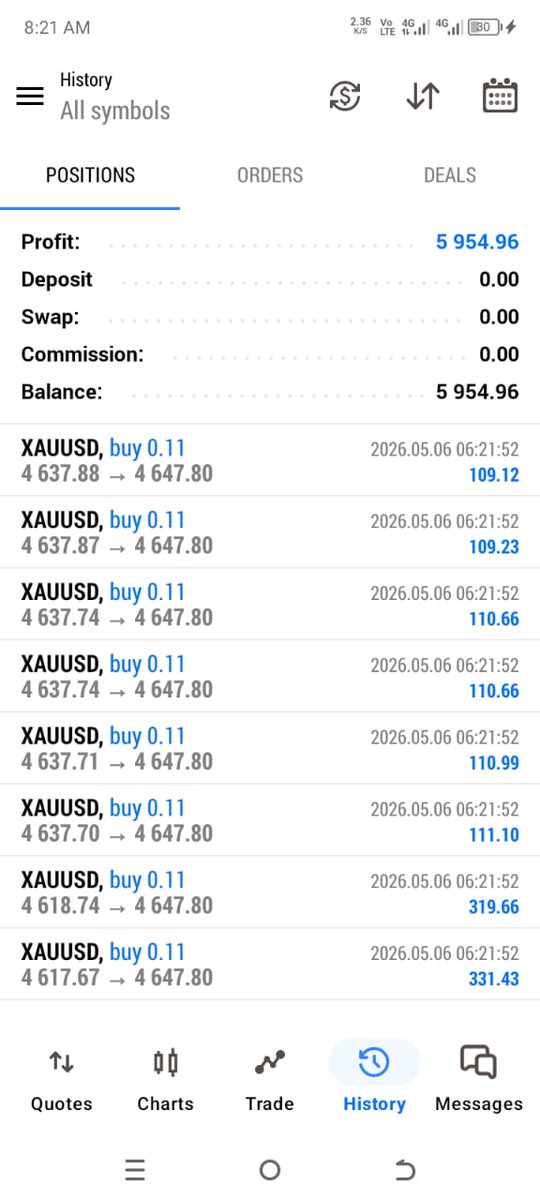The height and width of the screenshot is (1200, 540).
Task: Open the hamburger drawer menu
Action: (x=30, y=96)
